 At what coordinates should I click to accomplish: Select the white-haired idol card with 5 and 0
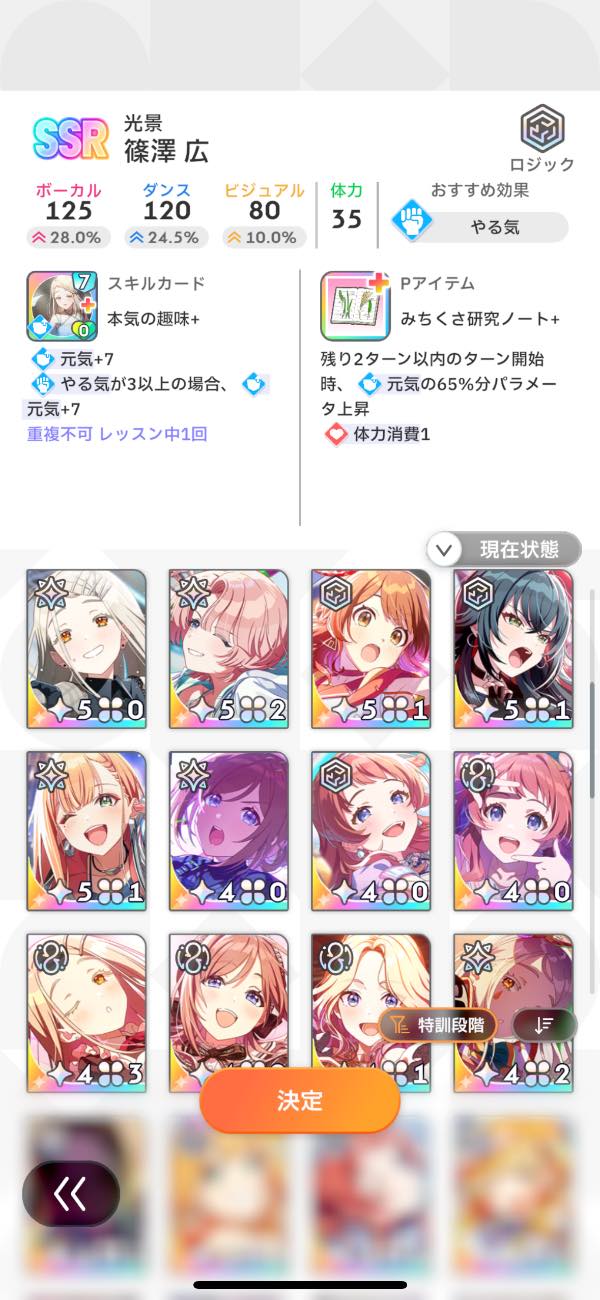86,648
